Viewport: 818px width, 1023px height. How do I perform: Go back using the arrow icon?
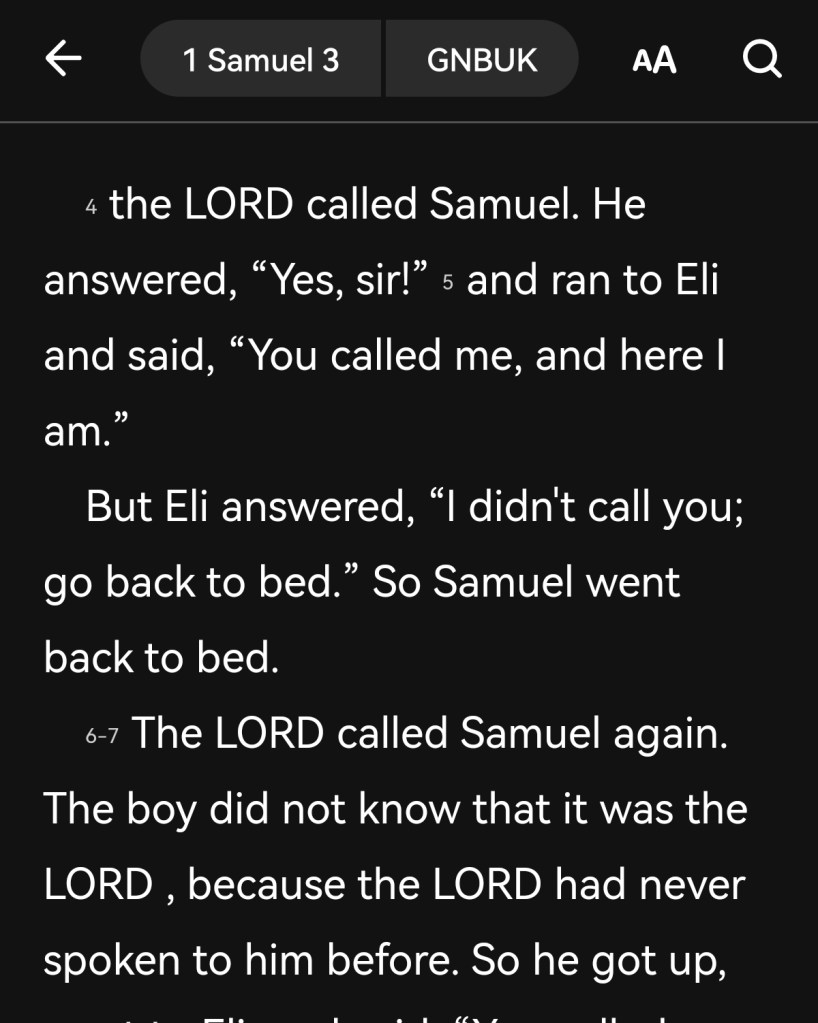pyautogui.click(x=63, y=60)
